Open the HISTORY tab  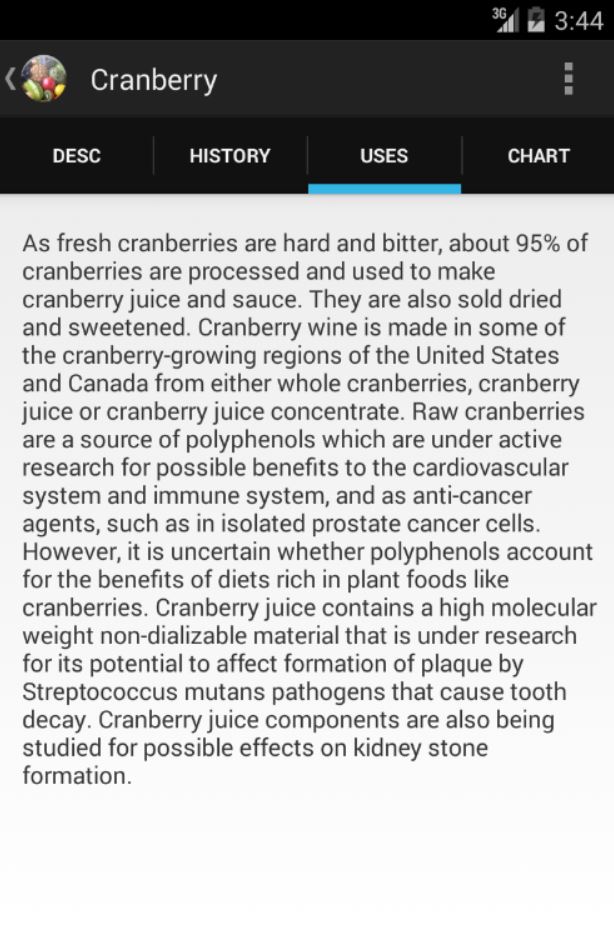click(x=230, y=156)
